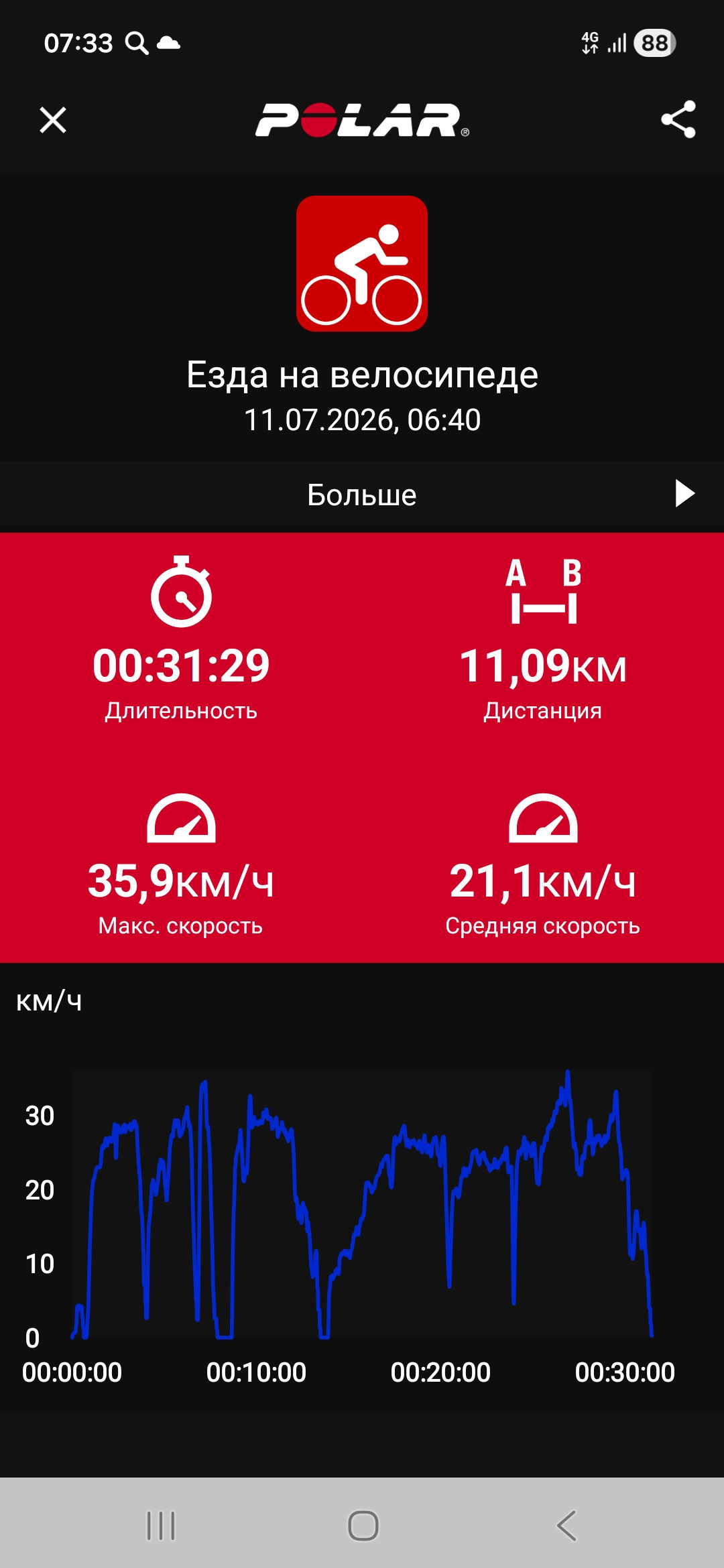The height and width of the screenshot is (1568, 724).
Task: Go back using the system back button
Action: point(566,1526)
